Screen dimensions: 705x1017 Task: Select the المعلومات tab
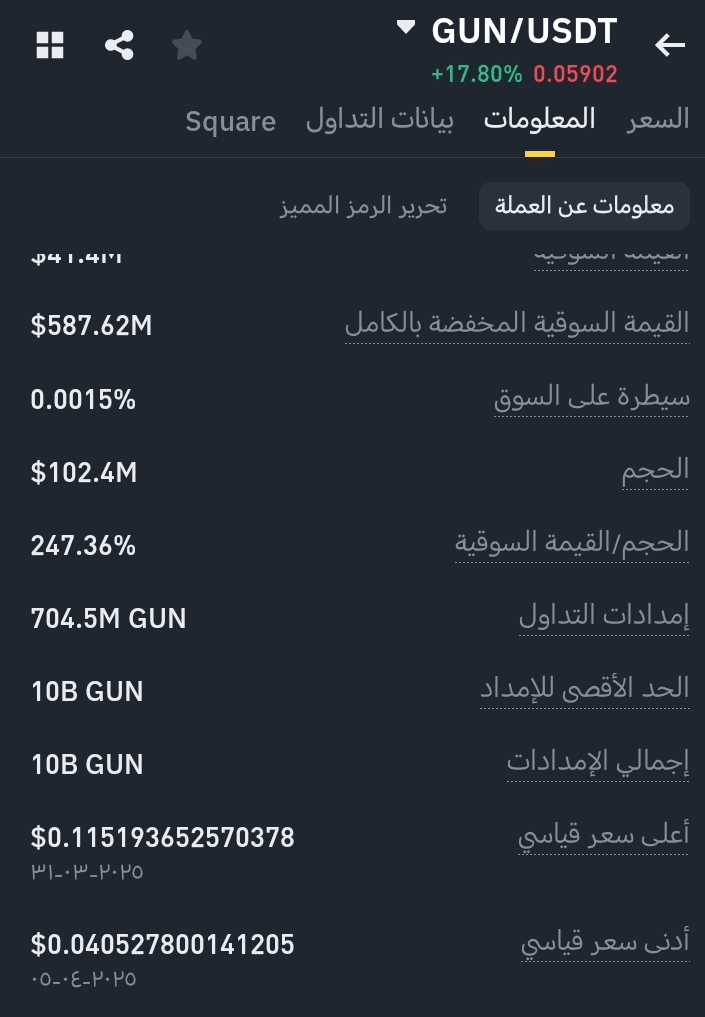[540, 120]
